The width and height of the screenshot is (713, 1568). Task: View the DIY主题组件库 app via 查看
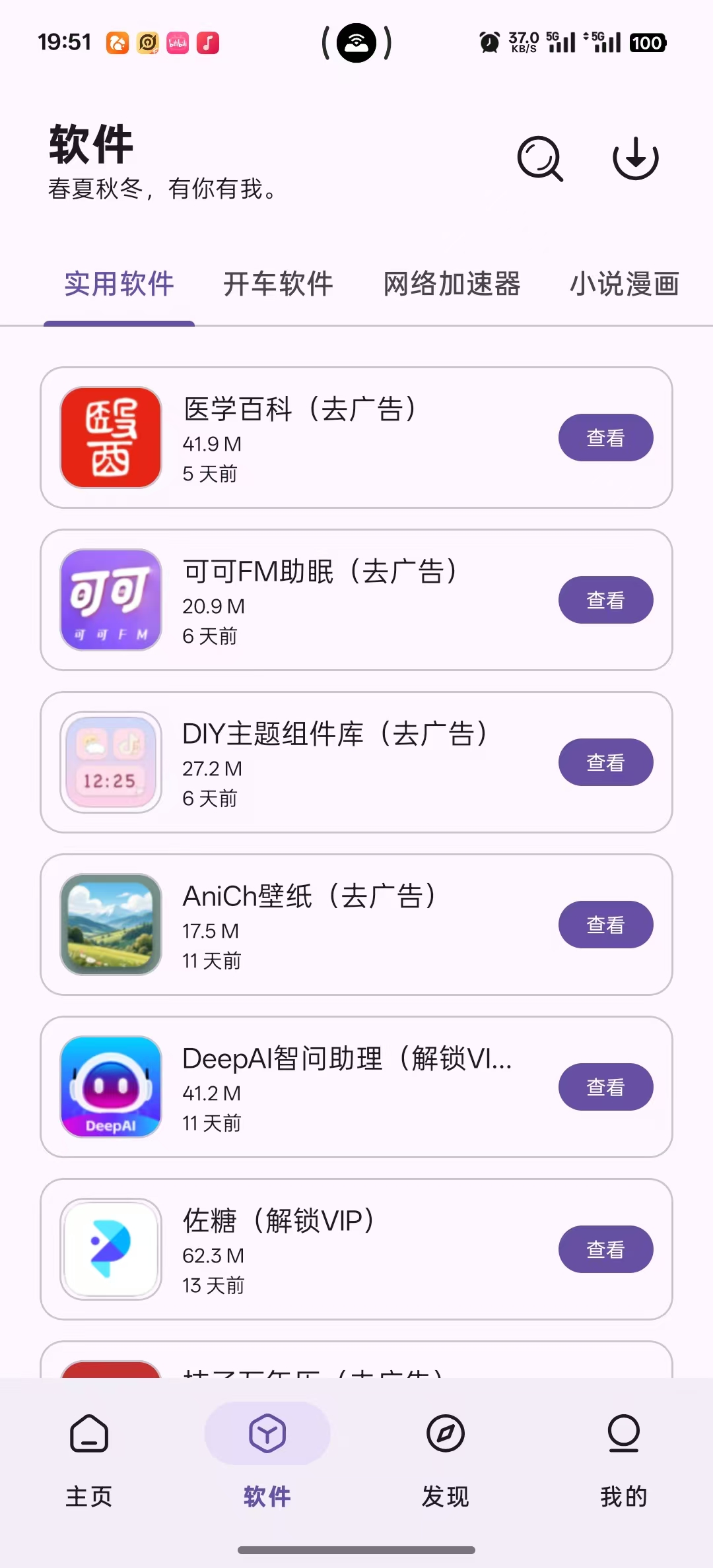pos(605,762)
